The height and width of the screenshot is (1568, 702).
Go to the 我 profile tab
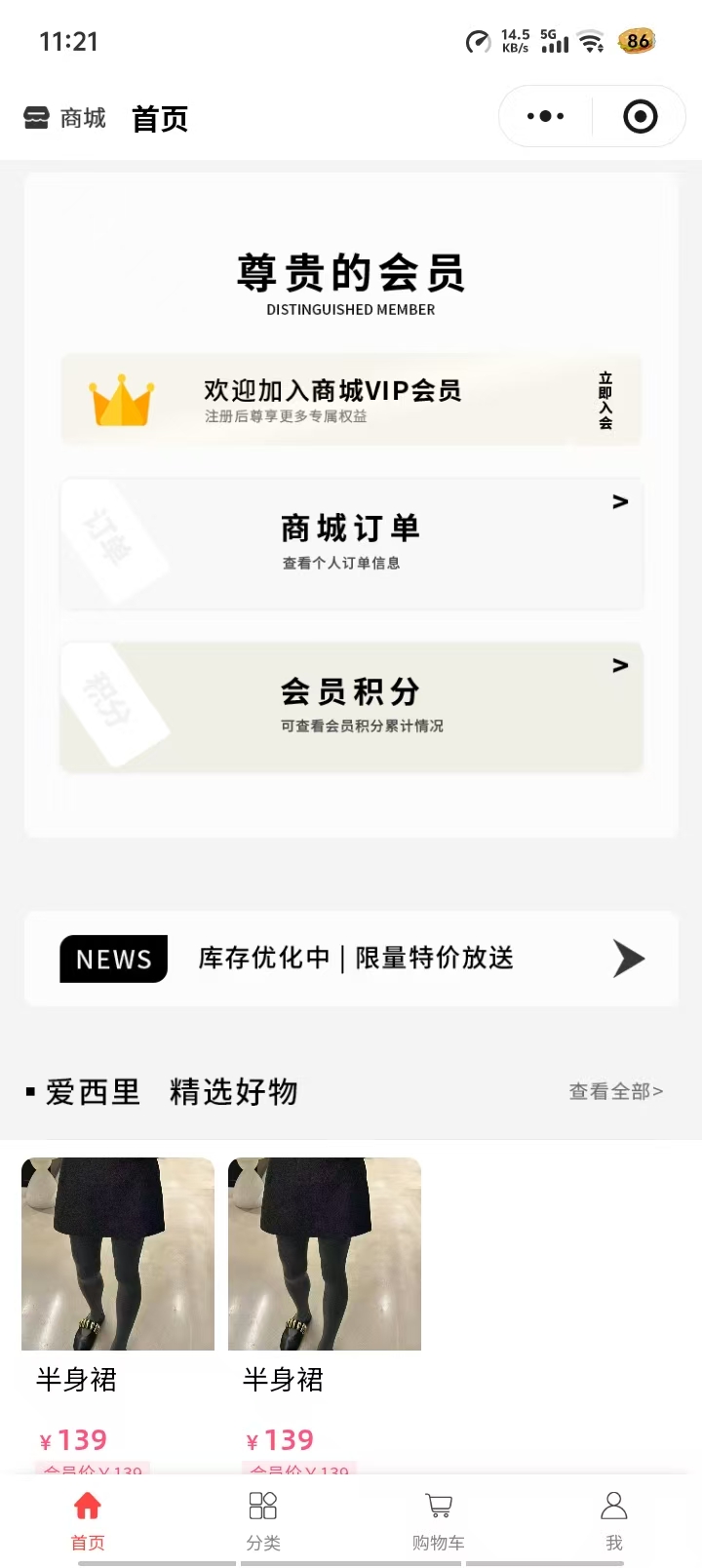tap(613, 1520)
